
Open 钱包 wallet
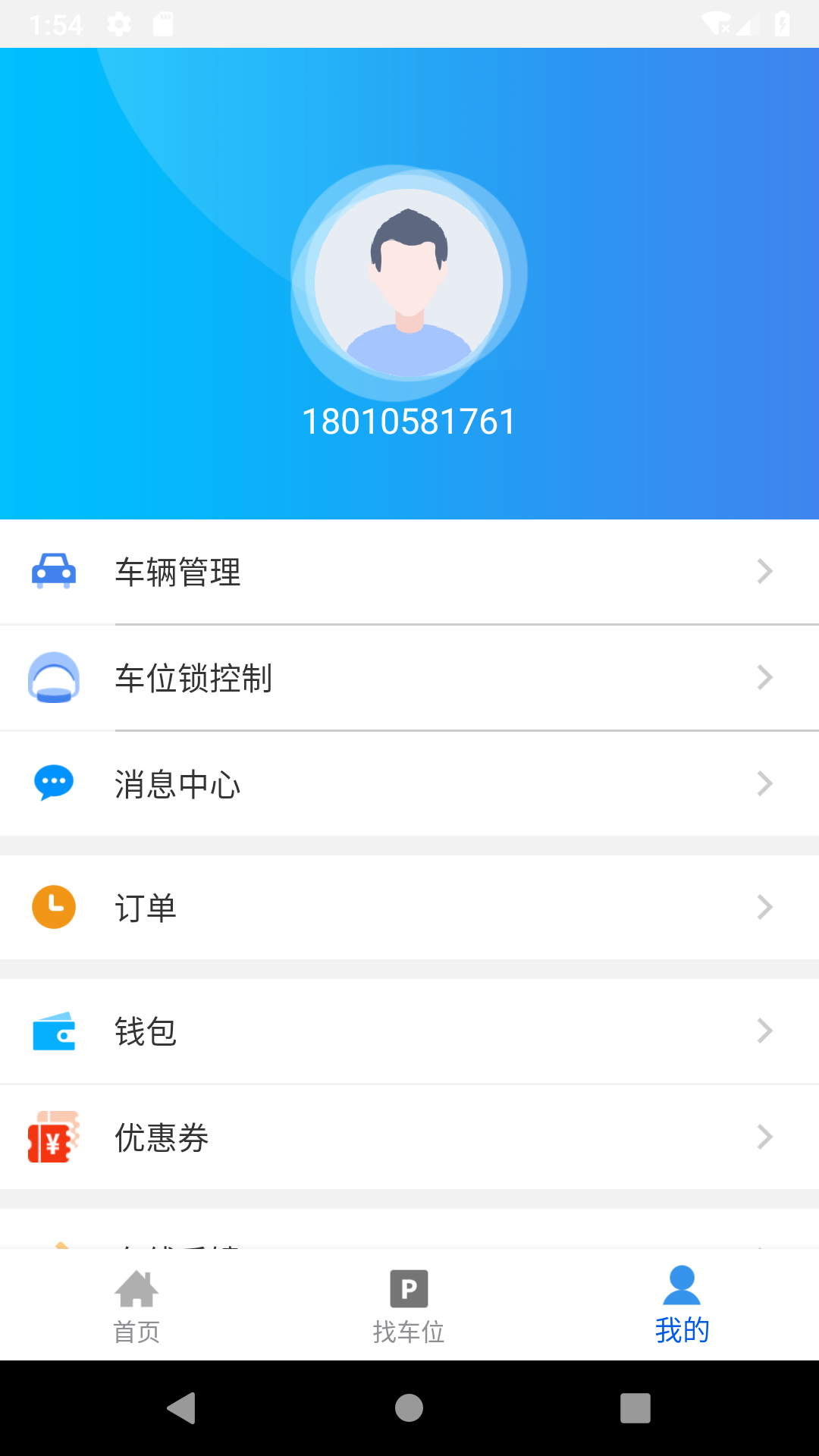409,1031
